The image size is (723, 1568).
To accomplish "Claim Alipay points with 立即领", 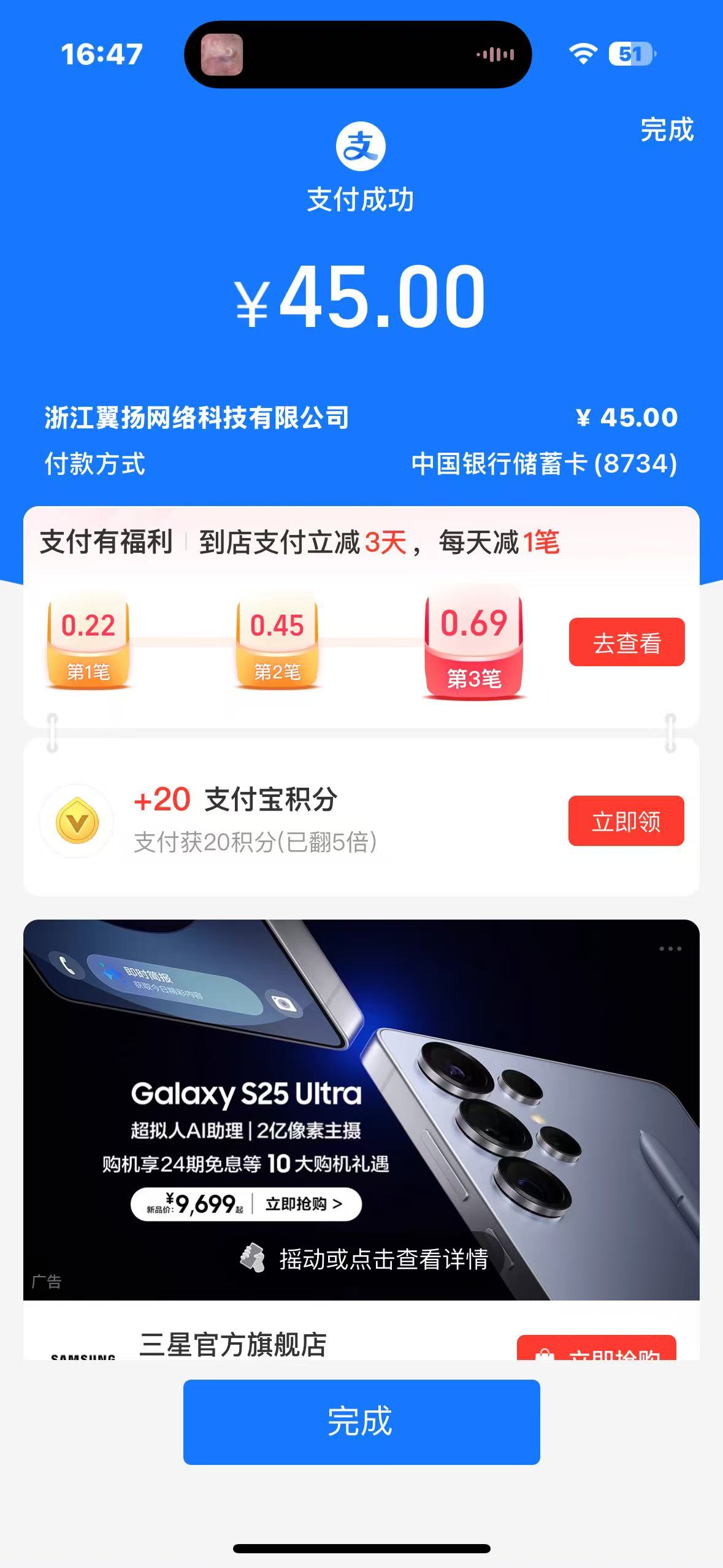I will pyautogui.click(x=625, y=821).
